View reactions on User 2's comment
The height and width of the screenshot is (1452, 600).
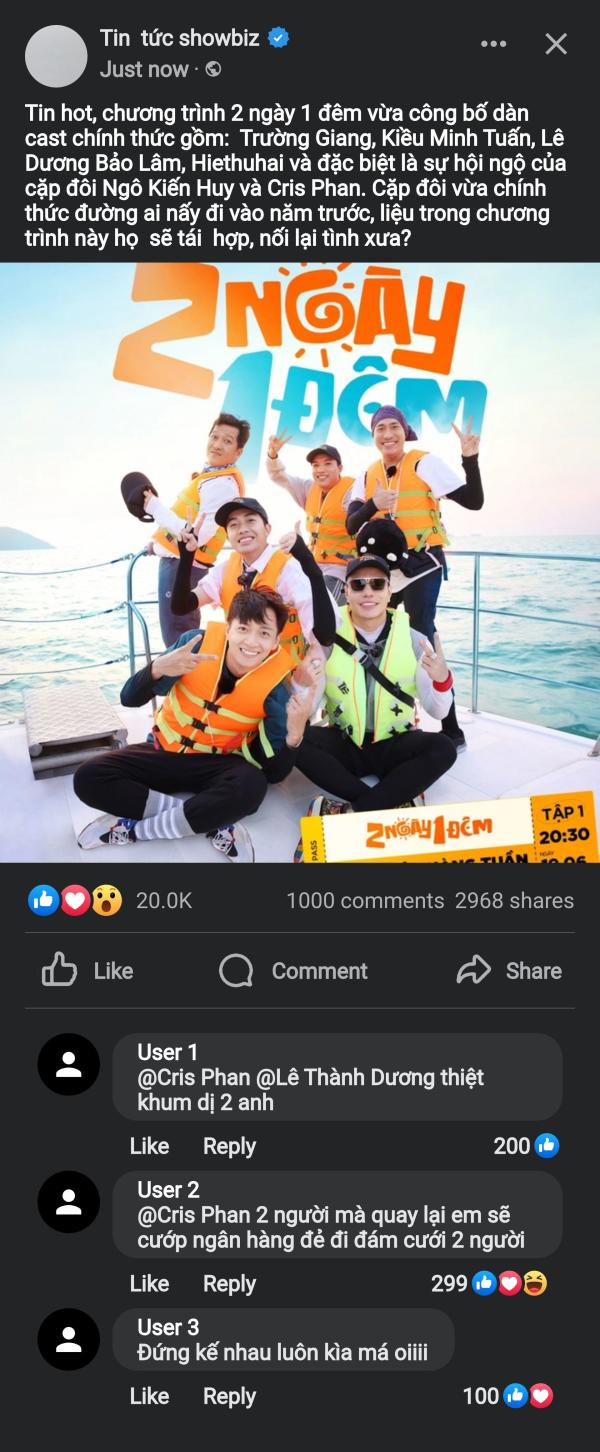point(490,1283)
